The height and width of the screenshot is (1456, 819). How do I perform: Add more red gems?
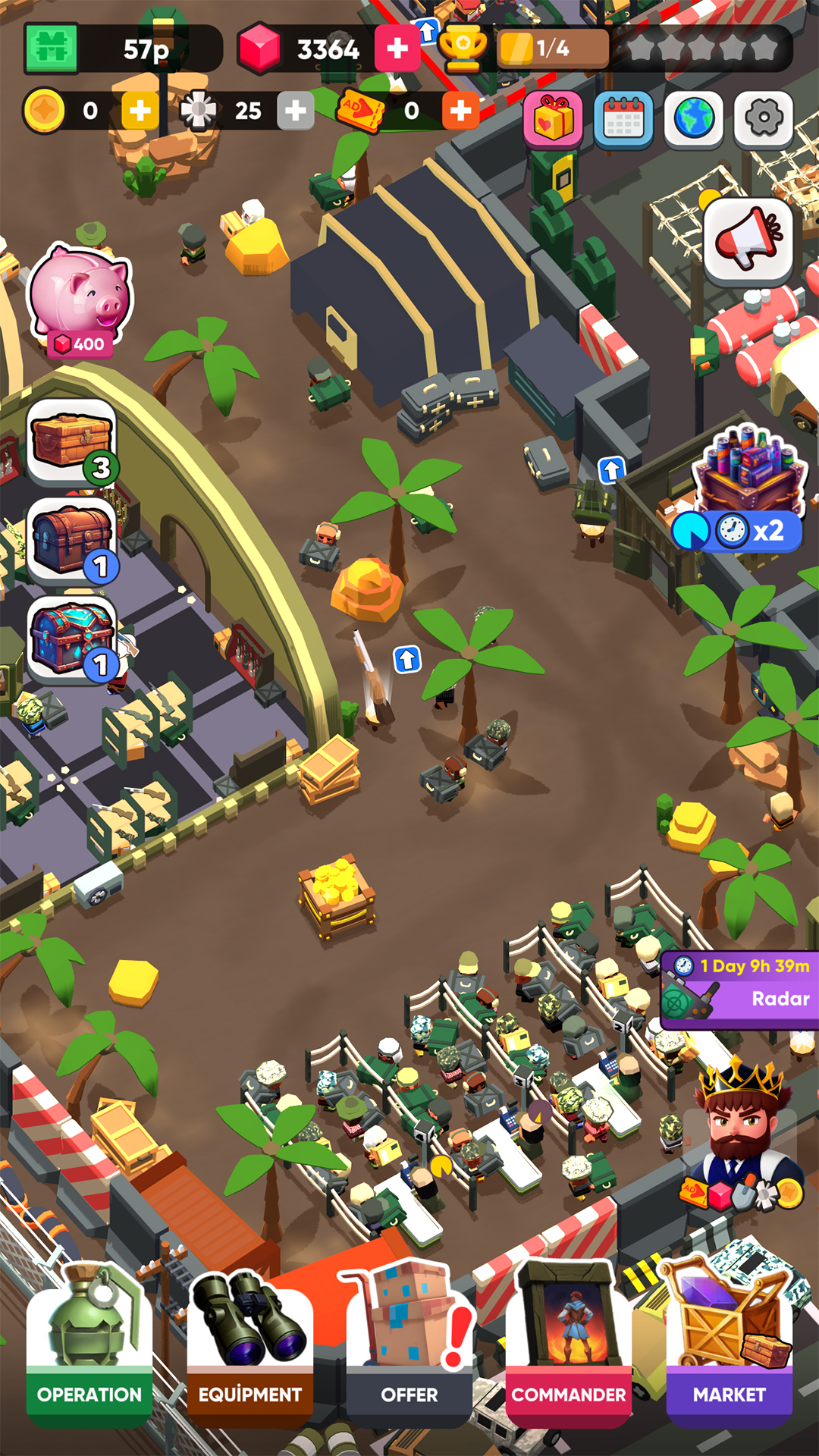tap(397, 49)
